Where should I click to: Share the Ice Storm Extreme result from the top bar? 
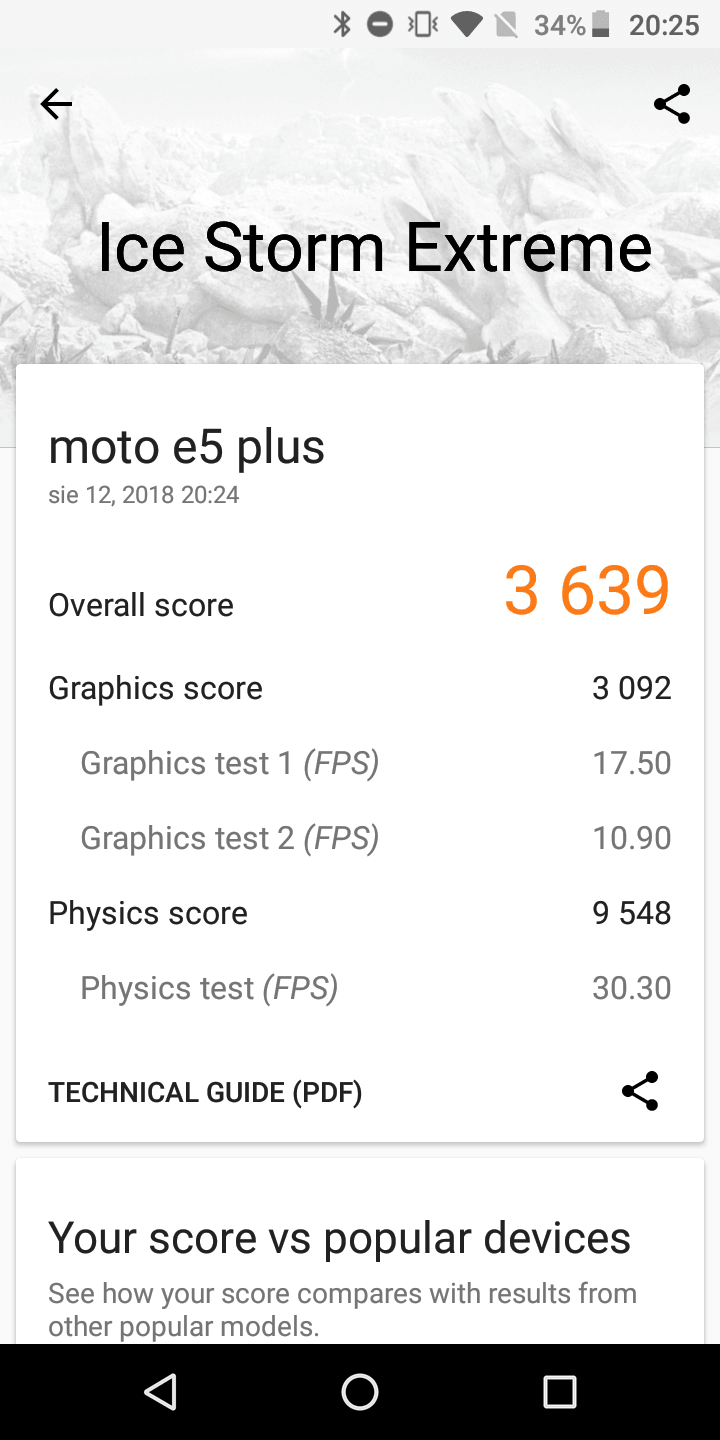tap(672, 104)
